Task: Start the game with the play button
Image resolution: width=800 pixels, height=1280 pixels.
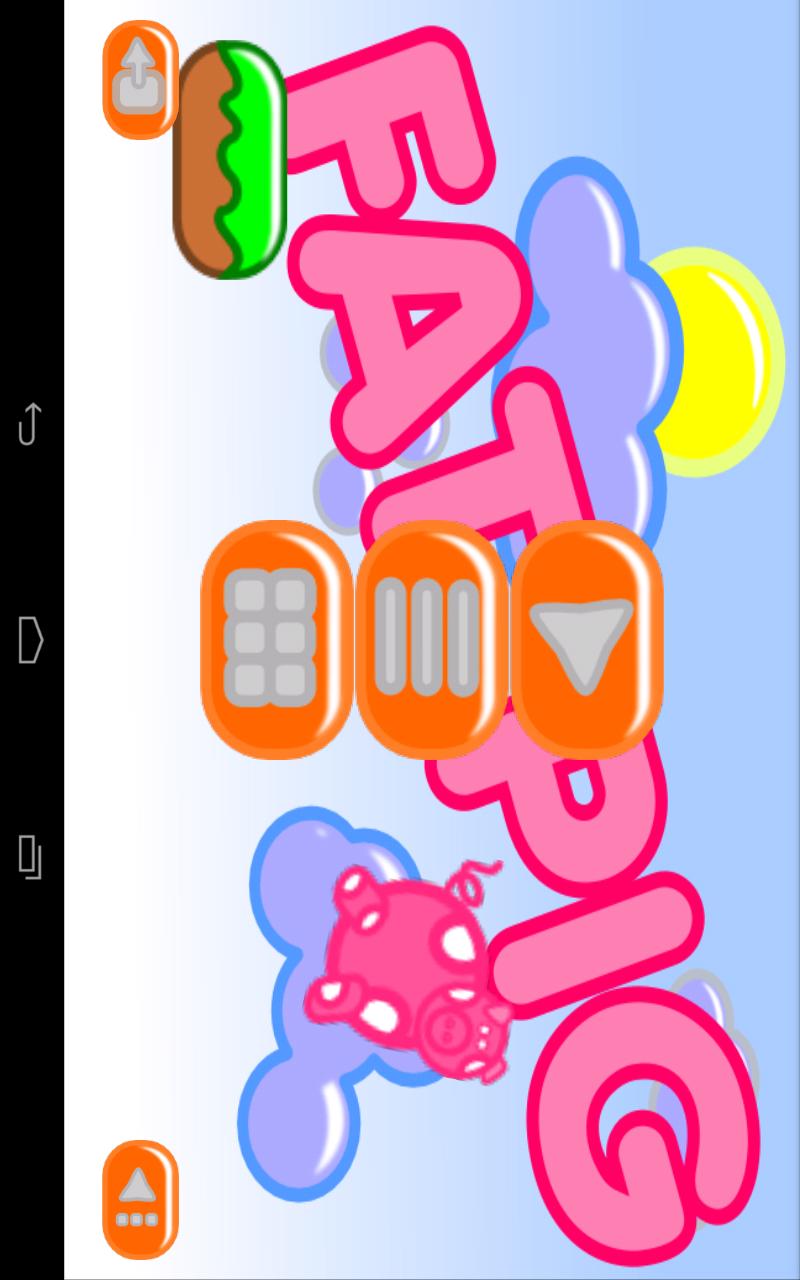Action: pos(586,640)
